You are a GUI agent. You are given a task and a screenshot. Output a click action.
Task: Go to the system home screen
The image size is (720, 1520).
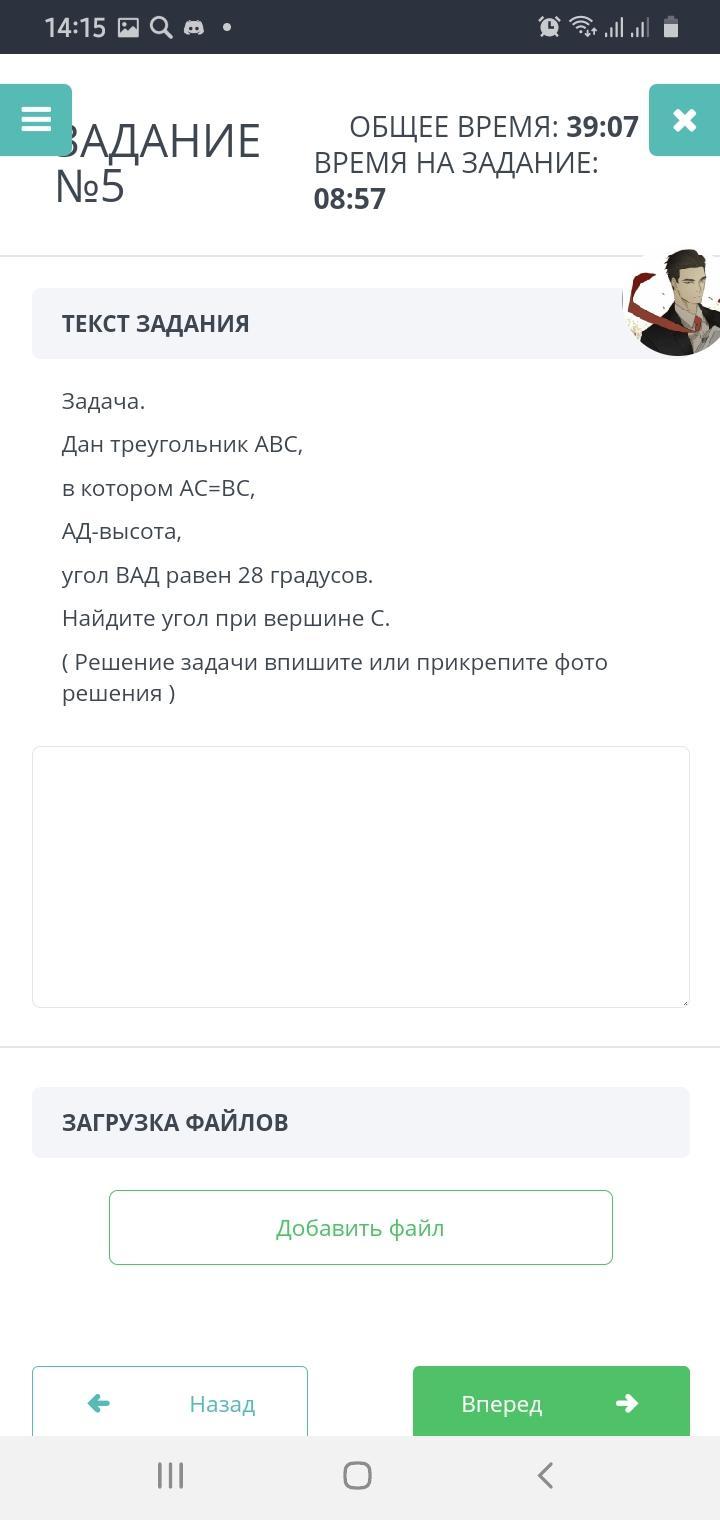[x=357, y=1475]
